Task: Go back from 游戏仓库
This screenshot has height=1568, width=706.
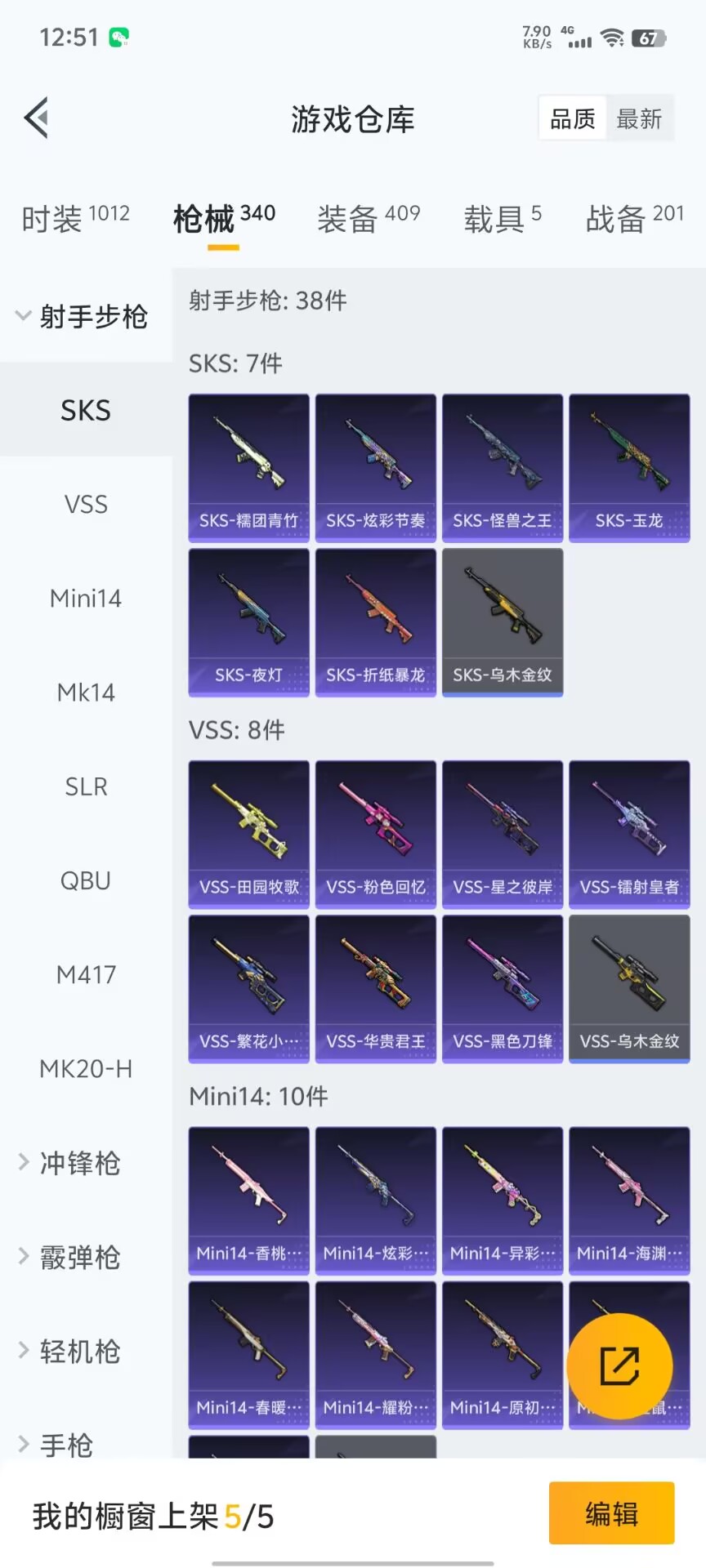Action: click(x=37, y=118)
